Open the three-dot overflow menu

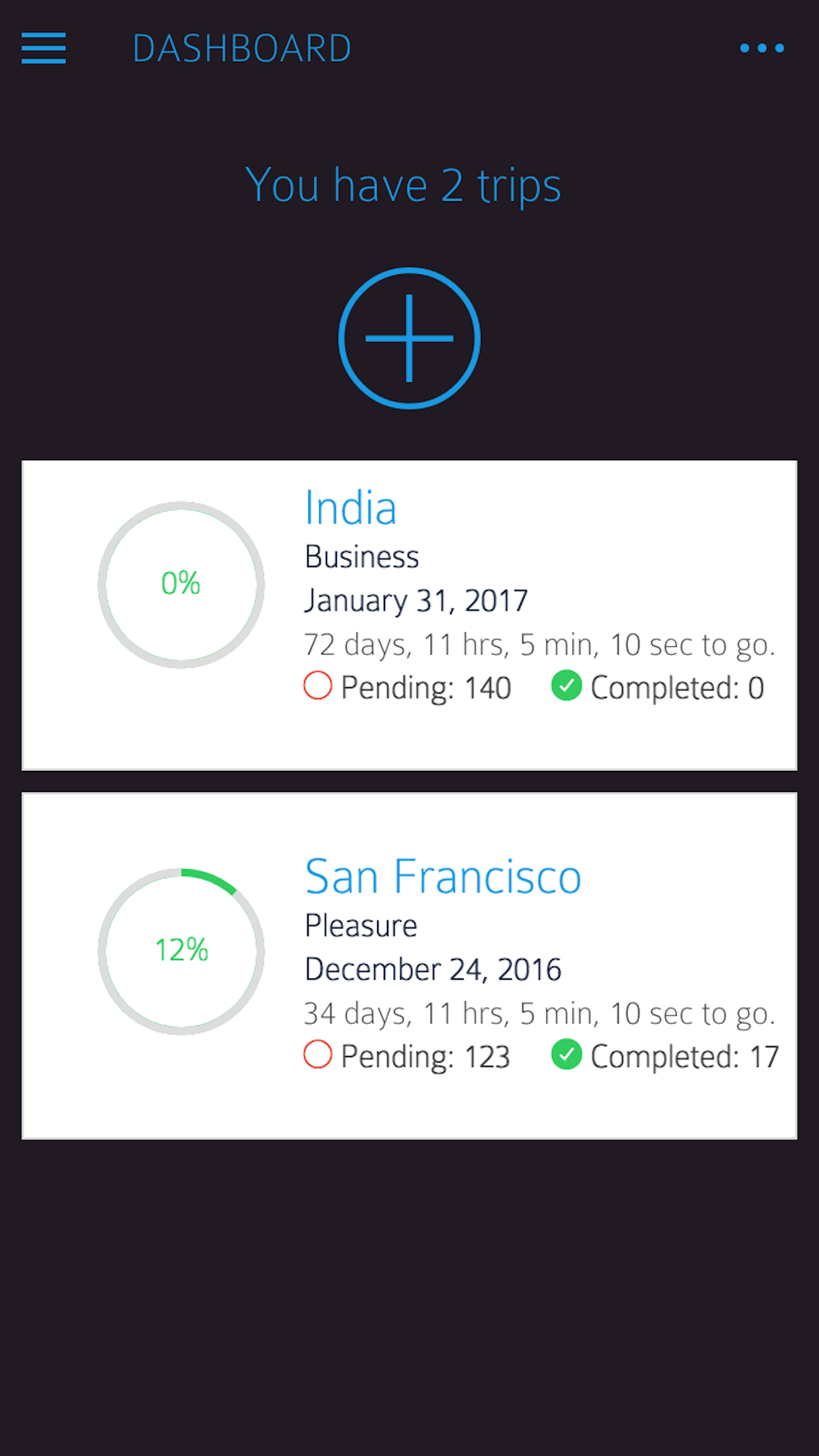click(x=762, y=48)
